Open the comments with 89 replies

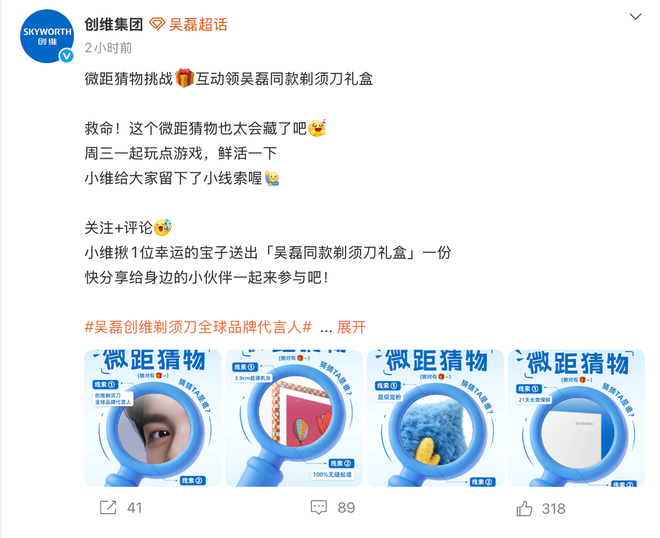(x=333, y=508)
